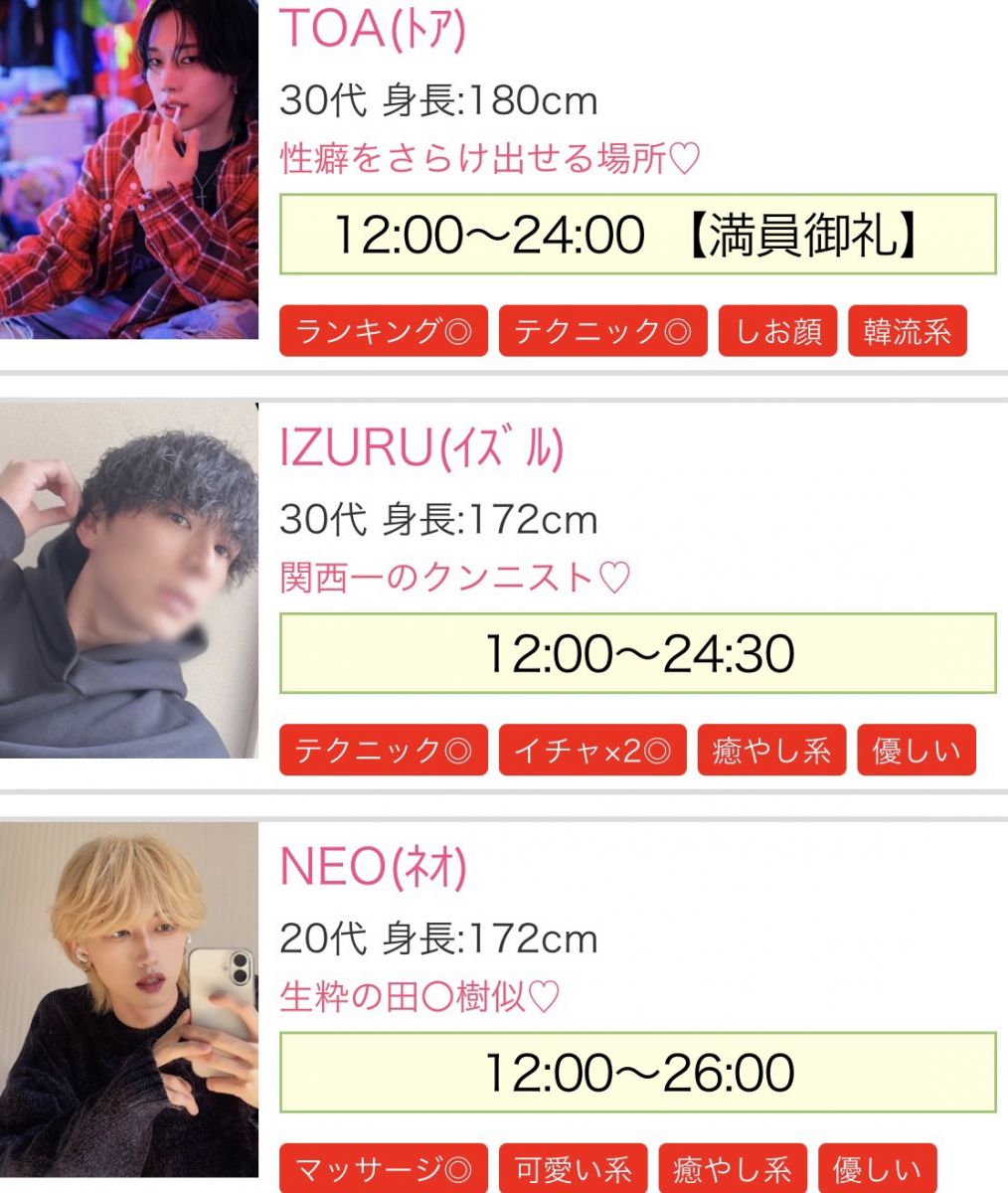Open TOA's profile photo
The height and width of the screenshot is (1193, 1008).
point(129,169)
